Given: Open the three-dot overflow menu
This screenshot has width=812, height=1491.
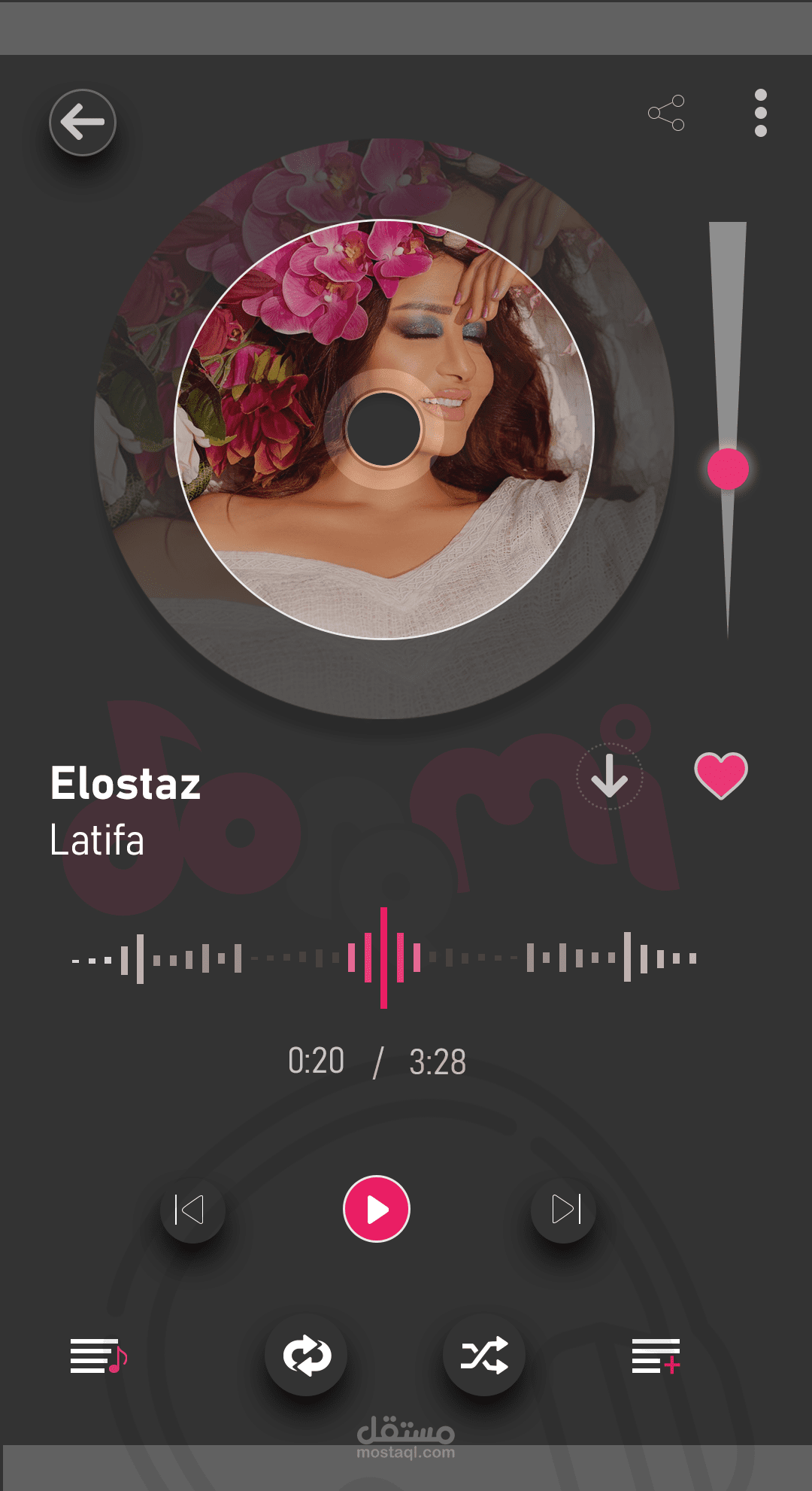Looking at the screenshot, I should [x=760, y=113].
